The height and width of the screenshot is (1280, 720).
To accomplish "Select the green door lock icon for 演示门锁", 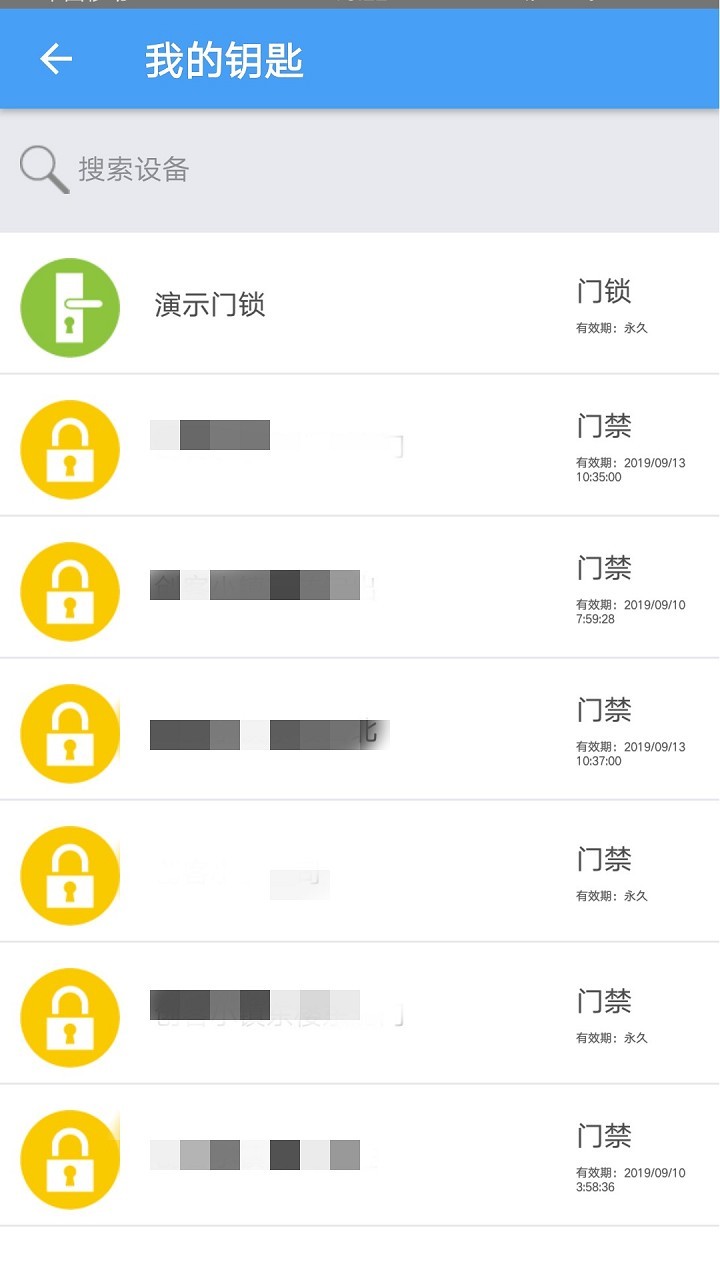I will [69, 306].
